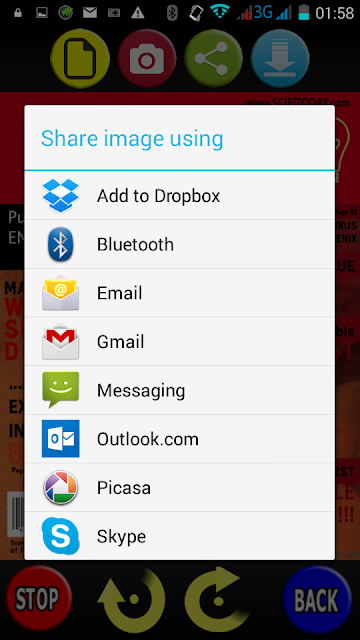Screen dimensions: 360x640
Task: Upload the image to Picasa
Action: tap(180, 487)
